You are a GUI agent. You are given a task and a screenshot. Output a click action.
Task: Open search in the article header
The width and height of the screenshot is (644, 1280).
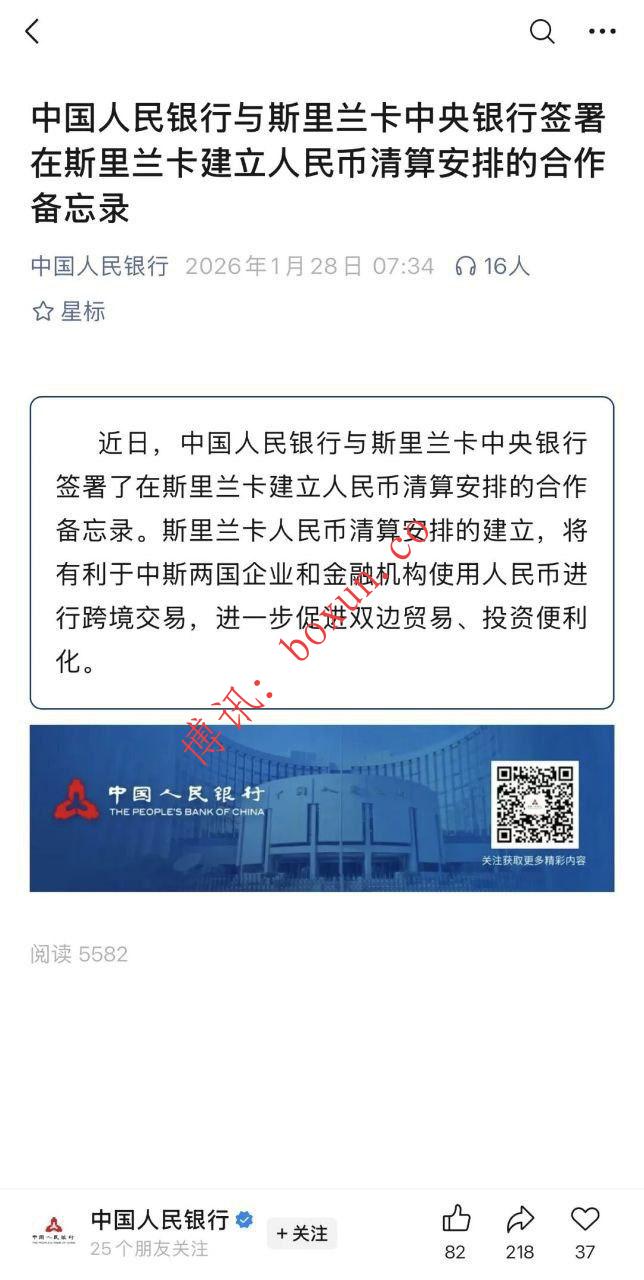coord(541,32)
